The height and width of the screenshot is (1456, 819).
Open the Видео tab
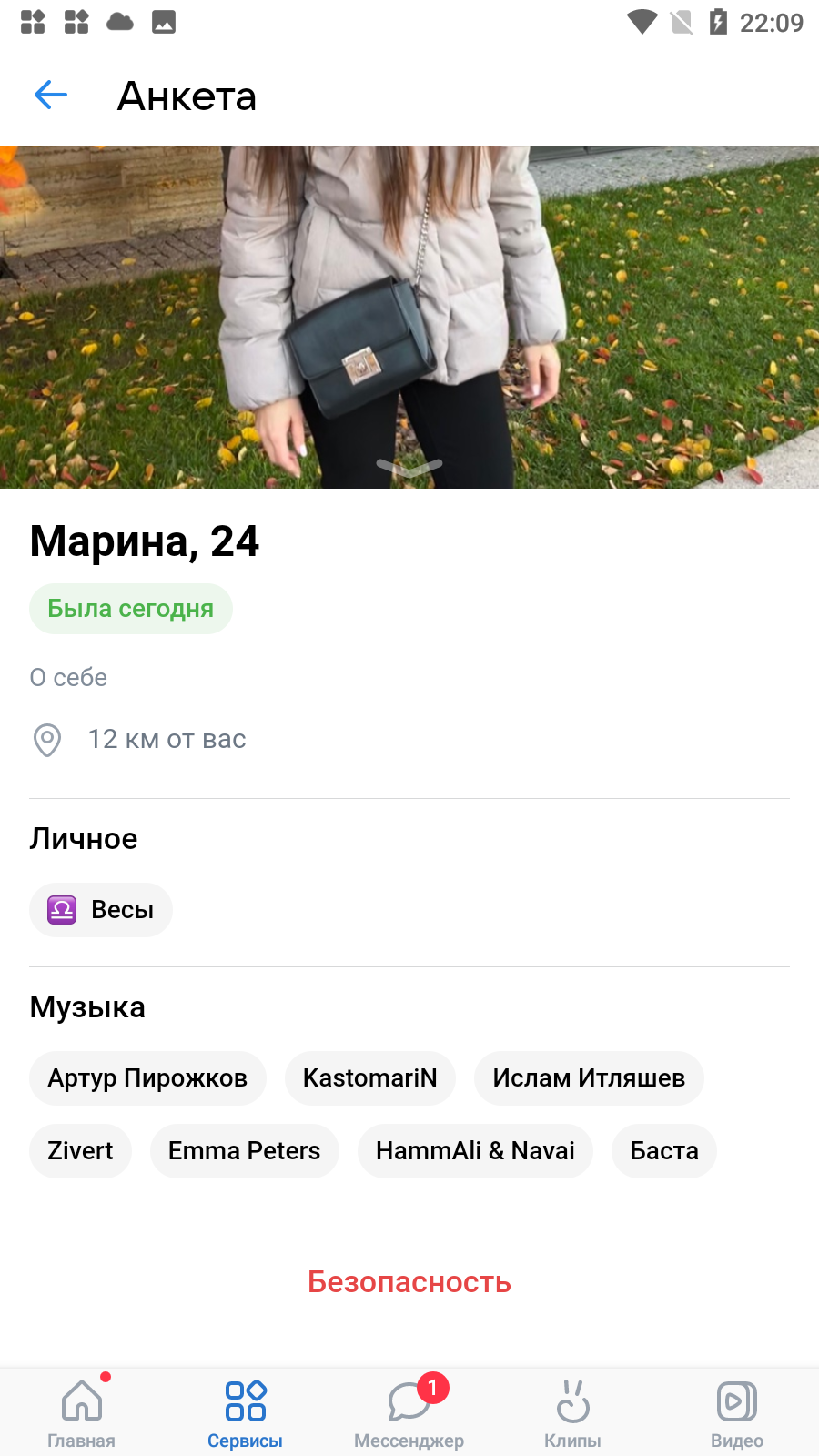pos(737,1412)
